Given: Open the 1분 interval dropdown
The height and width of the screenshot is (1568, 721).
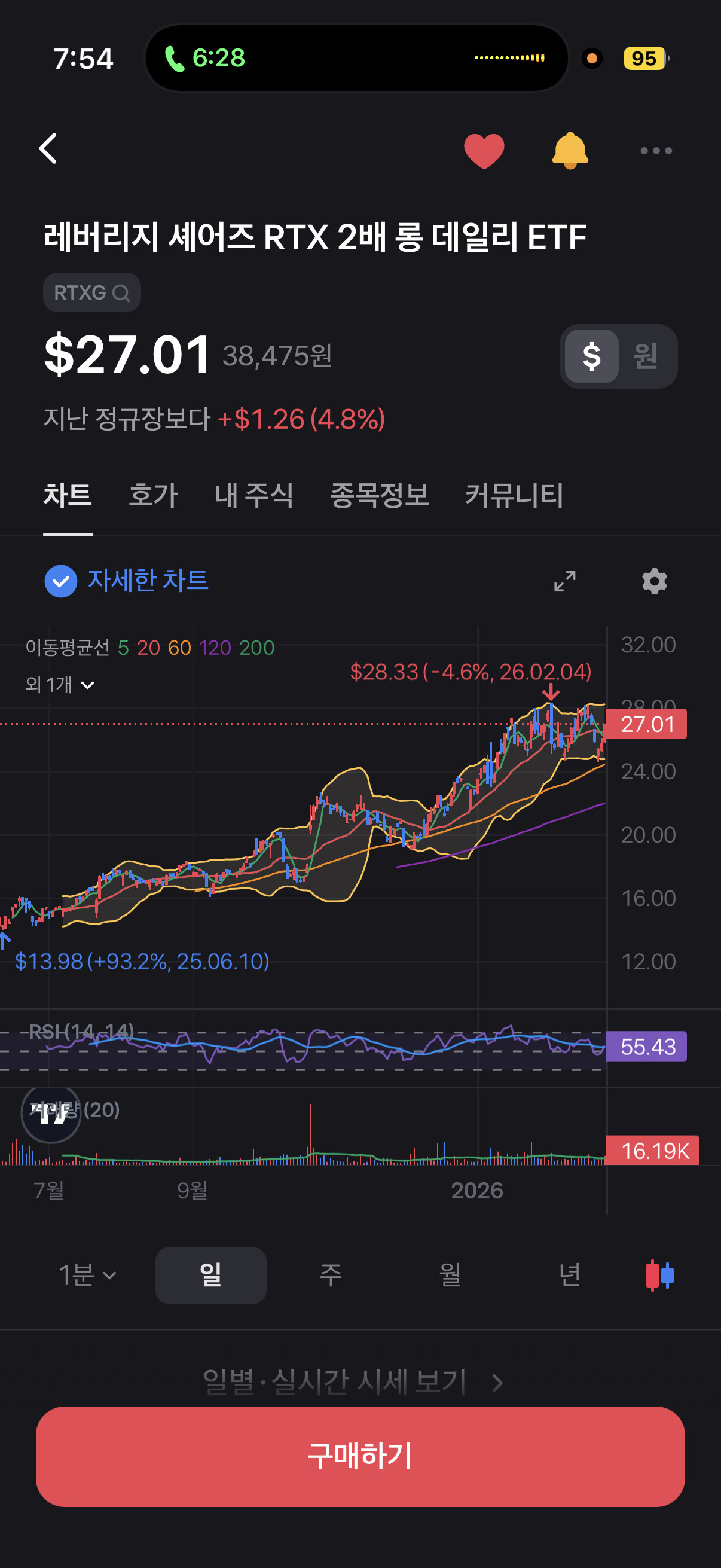Looking at the screenshot, I should [x=87, y=1274].
